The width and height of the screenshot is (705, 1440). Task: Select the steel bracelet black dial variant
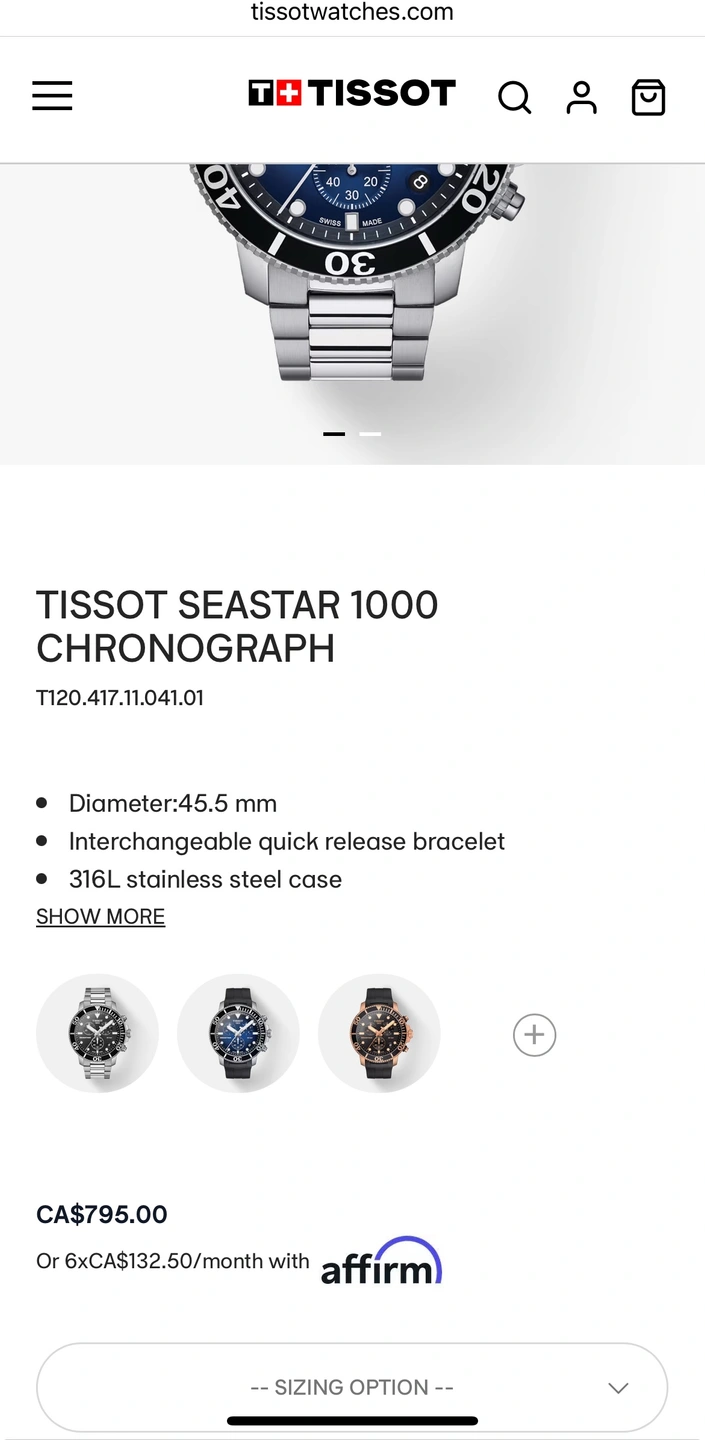click(x=97, y=1033)
